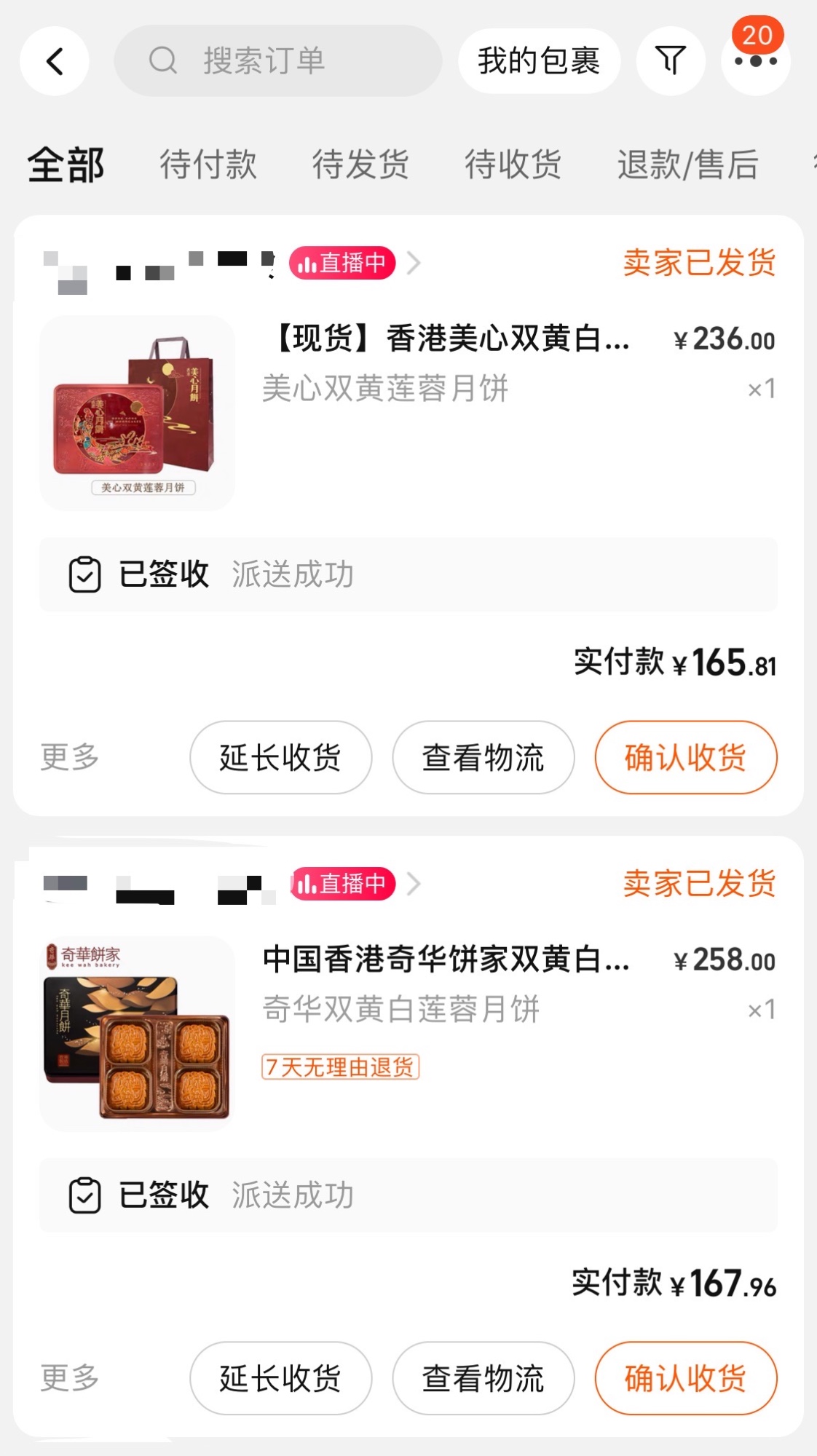
Task: Open 我的包裹
Action: [539, 61]
